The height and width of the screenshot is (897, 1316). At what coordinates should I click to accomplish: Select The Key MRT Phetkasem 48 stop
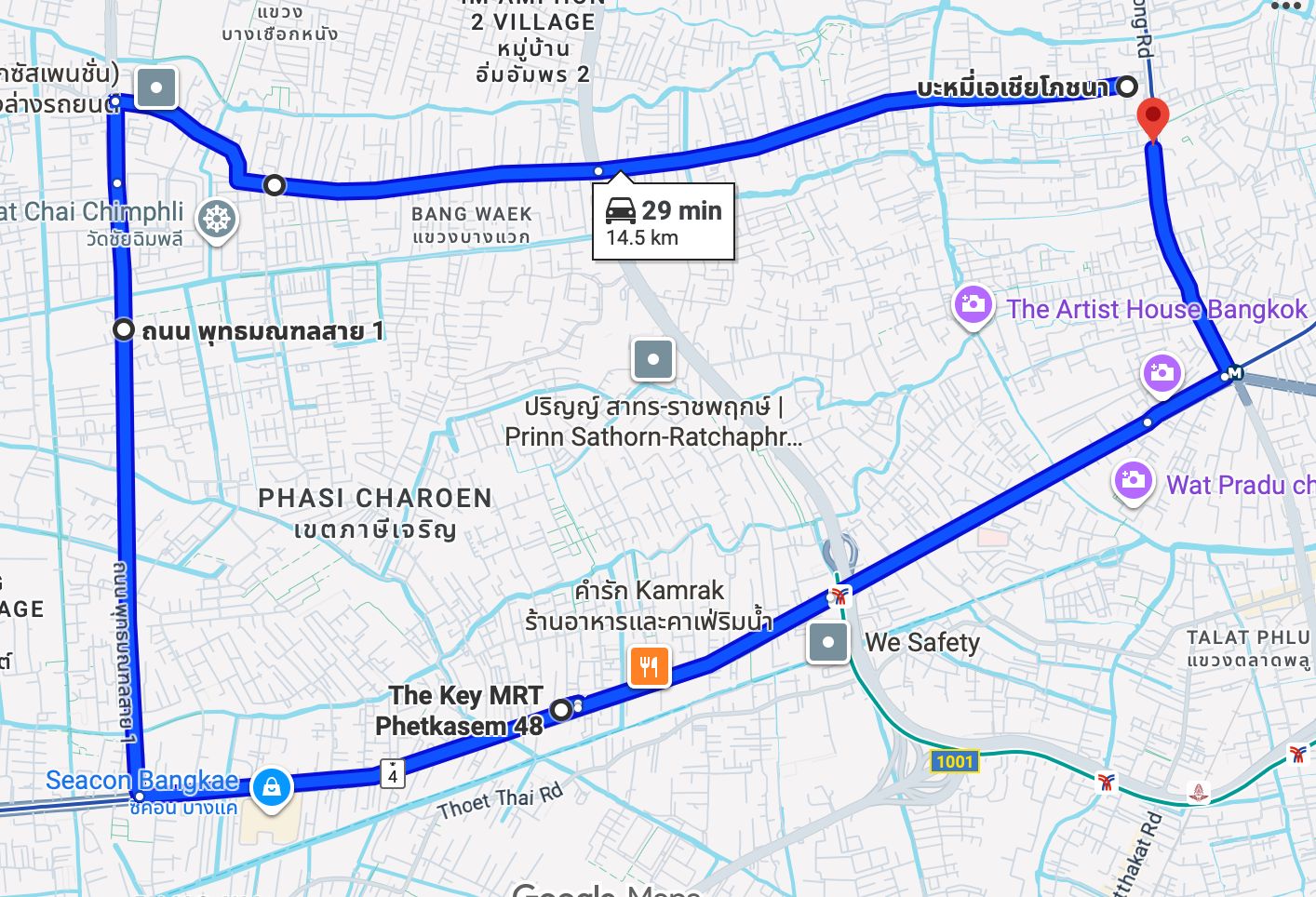pos(561,710)
